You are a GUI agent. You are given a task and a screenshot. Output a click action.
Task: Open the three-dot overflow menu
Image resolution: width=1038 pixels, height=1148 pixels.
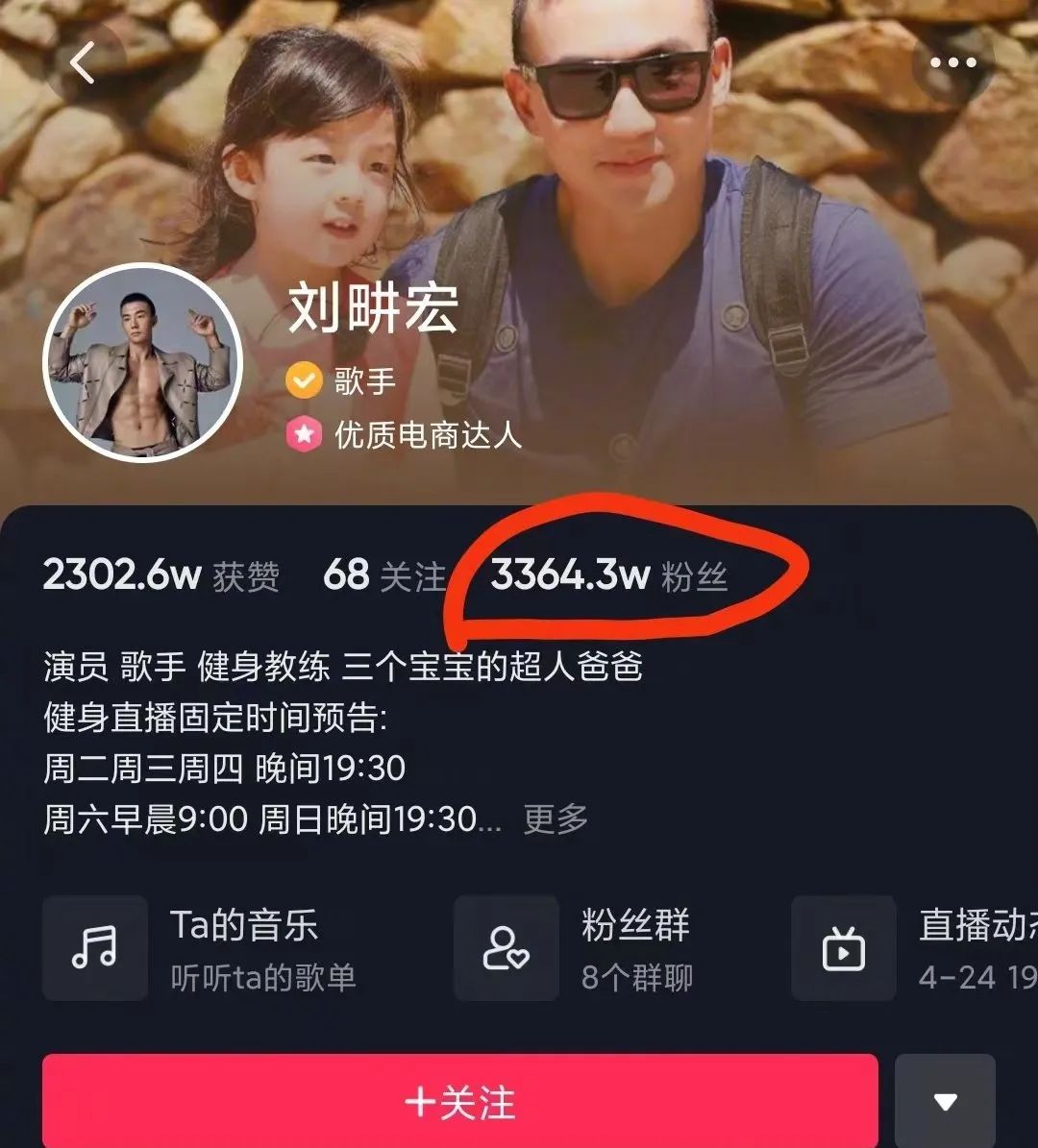click(x=952, y=63)
